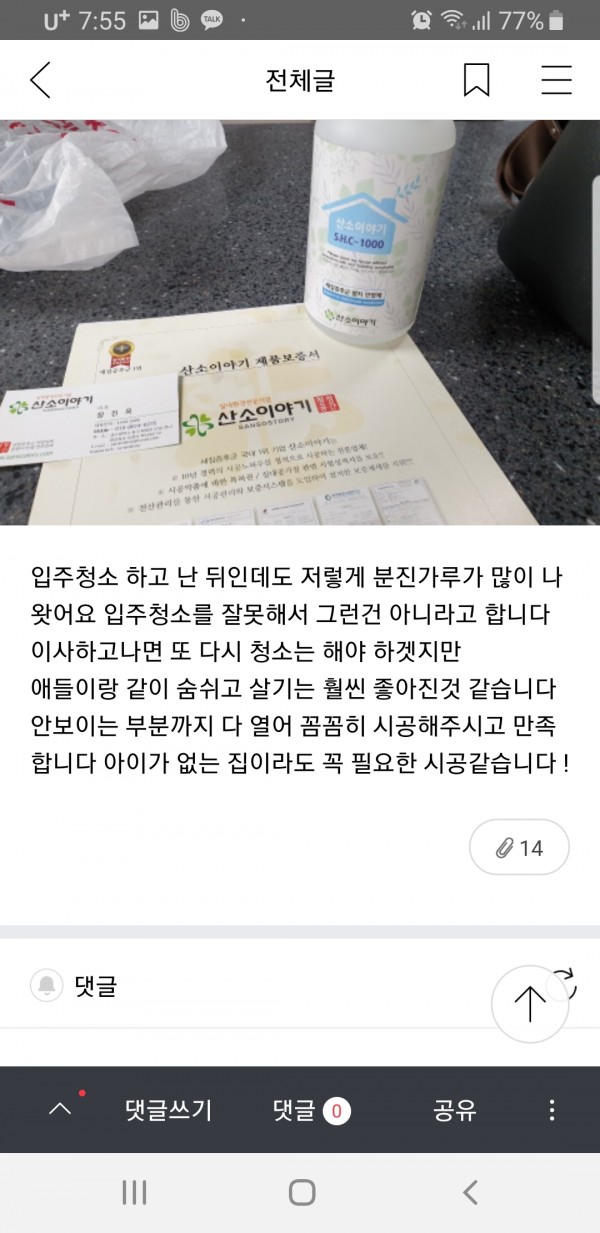Screen dimensions: 600x1233
Task: Open the bottom bar overflow menu
Action: pos(552,1110)
